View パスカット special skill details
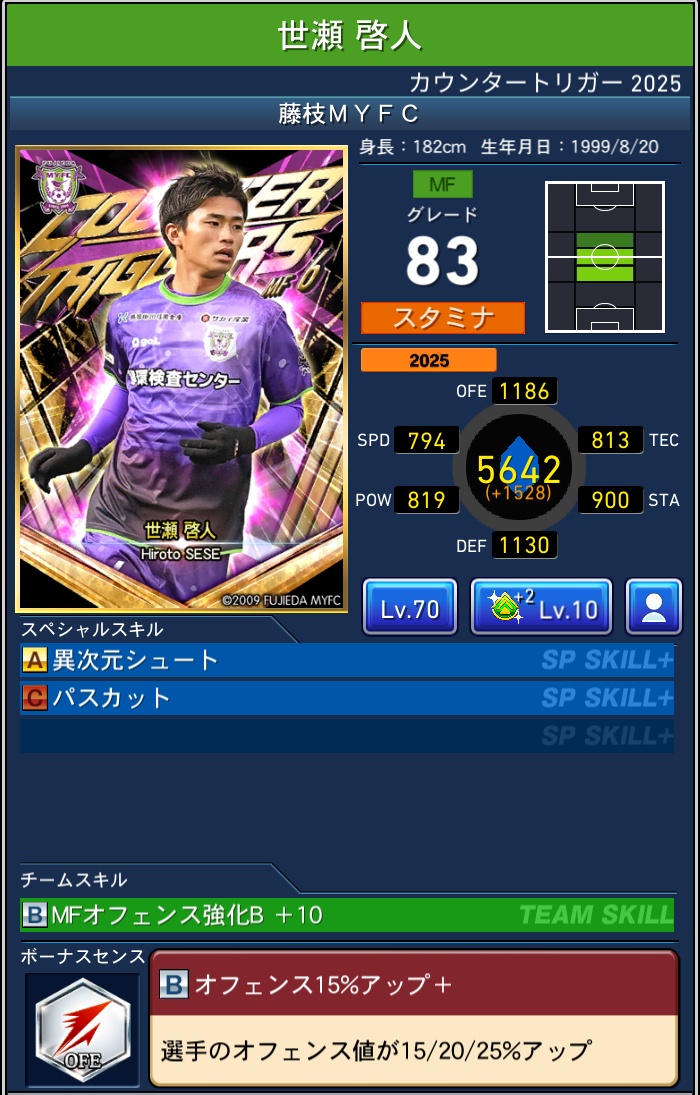This screenshot has width=700, height=1095. (346, 697)
